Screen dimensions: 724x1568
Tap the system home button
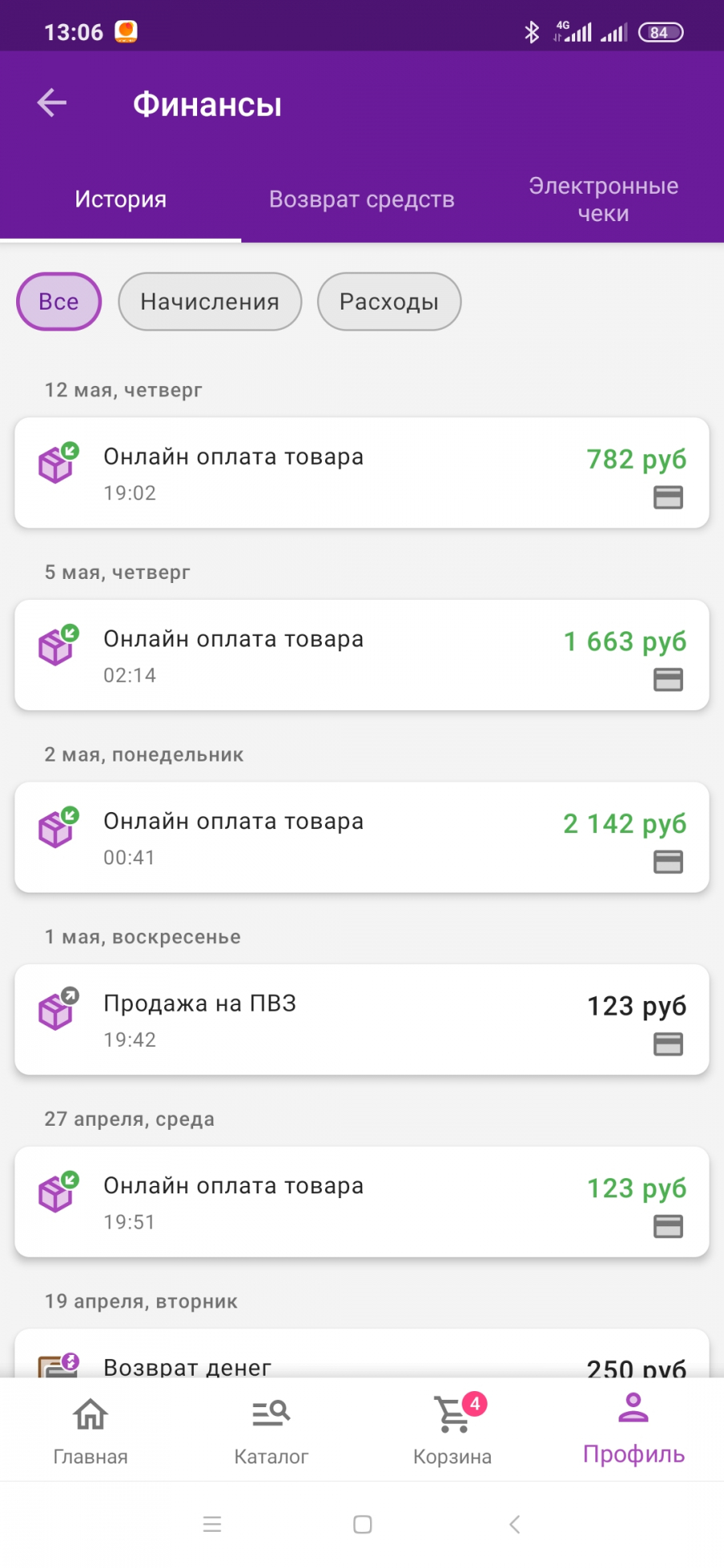pyautogui.click(x=363, y=1524)
